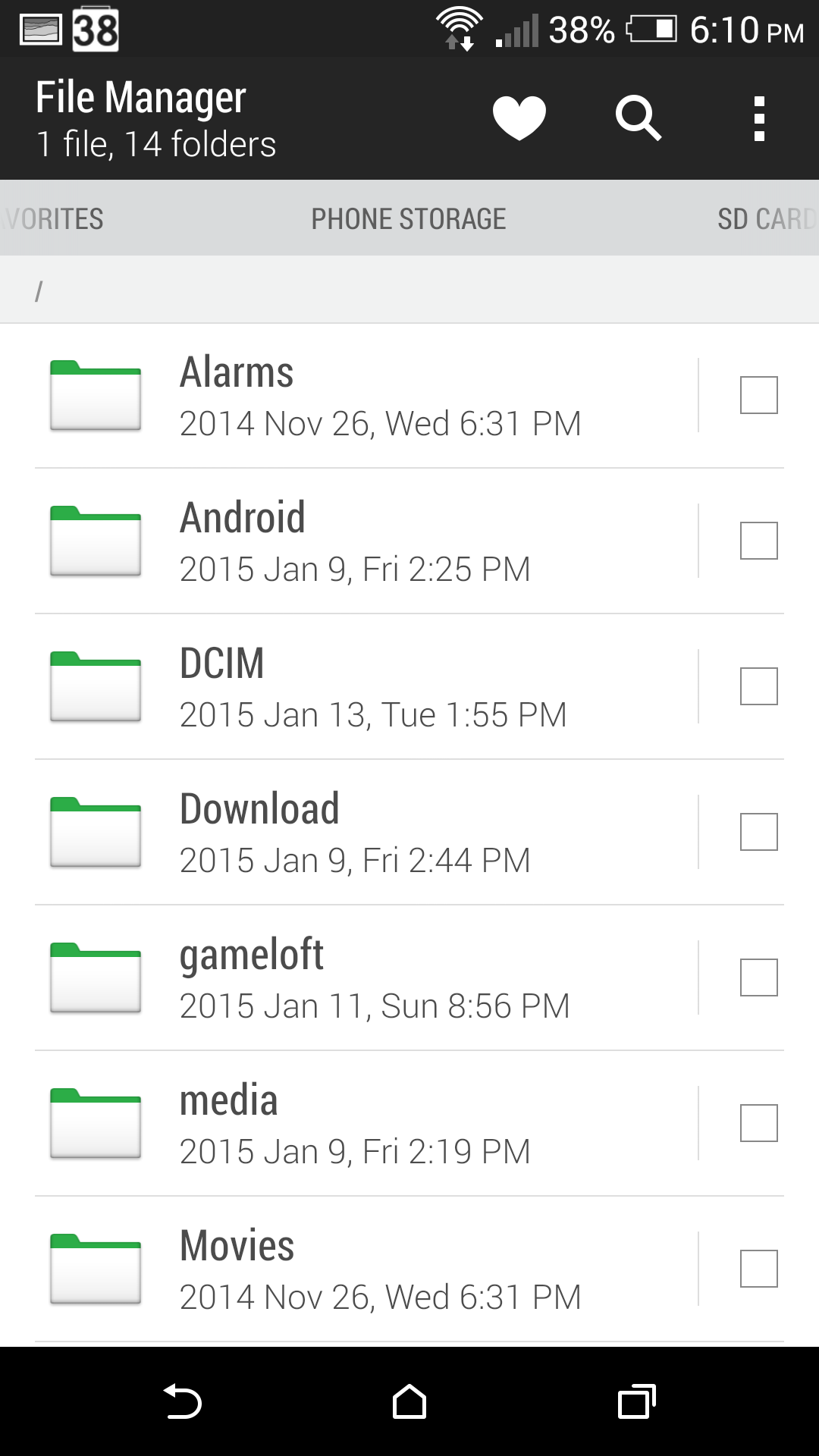
Task: Open search in File Manager
Action: pyautogui.click(x=638, y=118)
